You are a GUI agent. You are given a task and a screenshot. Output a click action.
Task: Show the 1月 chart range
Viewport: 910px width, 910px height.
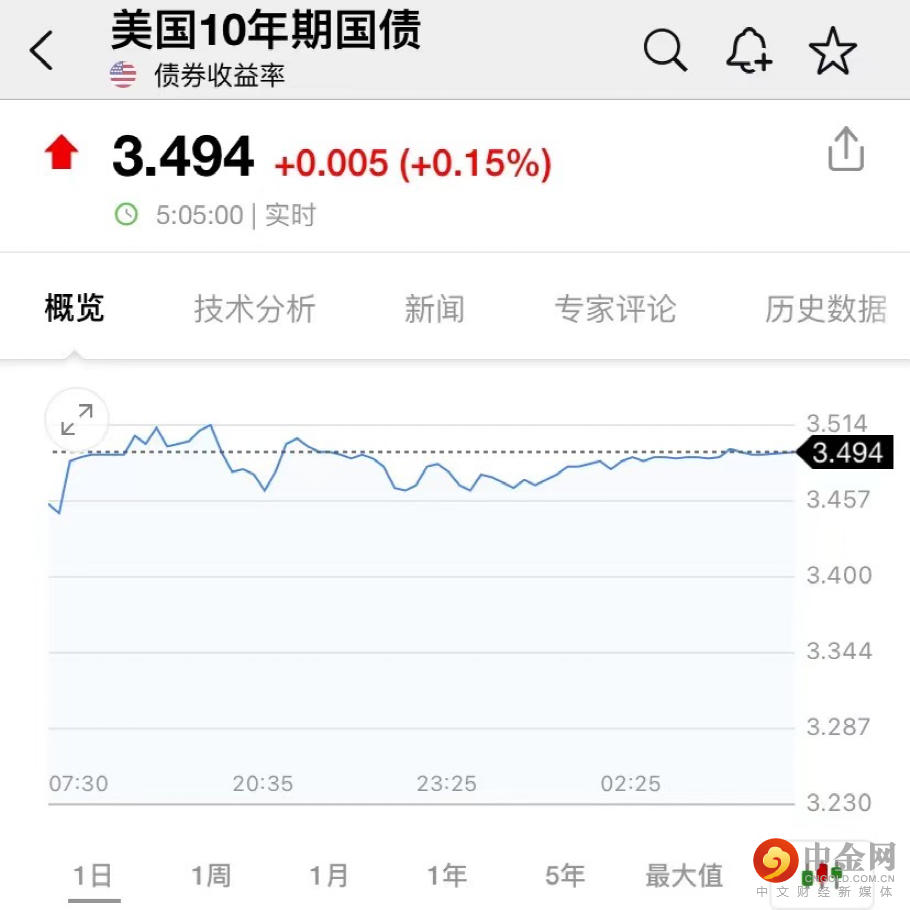[329, 876]
